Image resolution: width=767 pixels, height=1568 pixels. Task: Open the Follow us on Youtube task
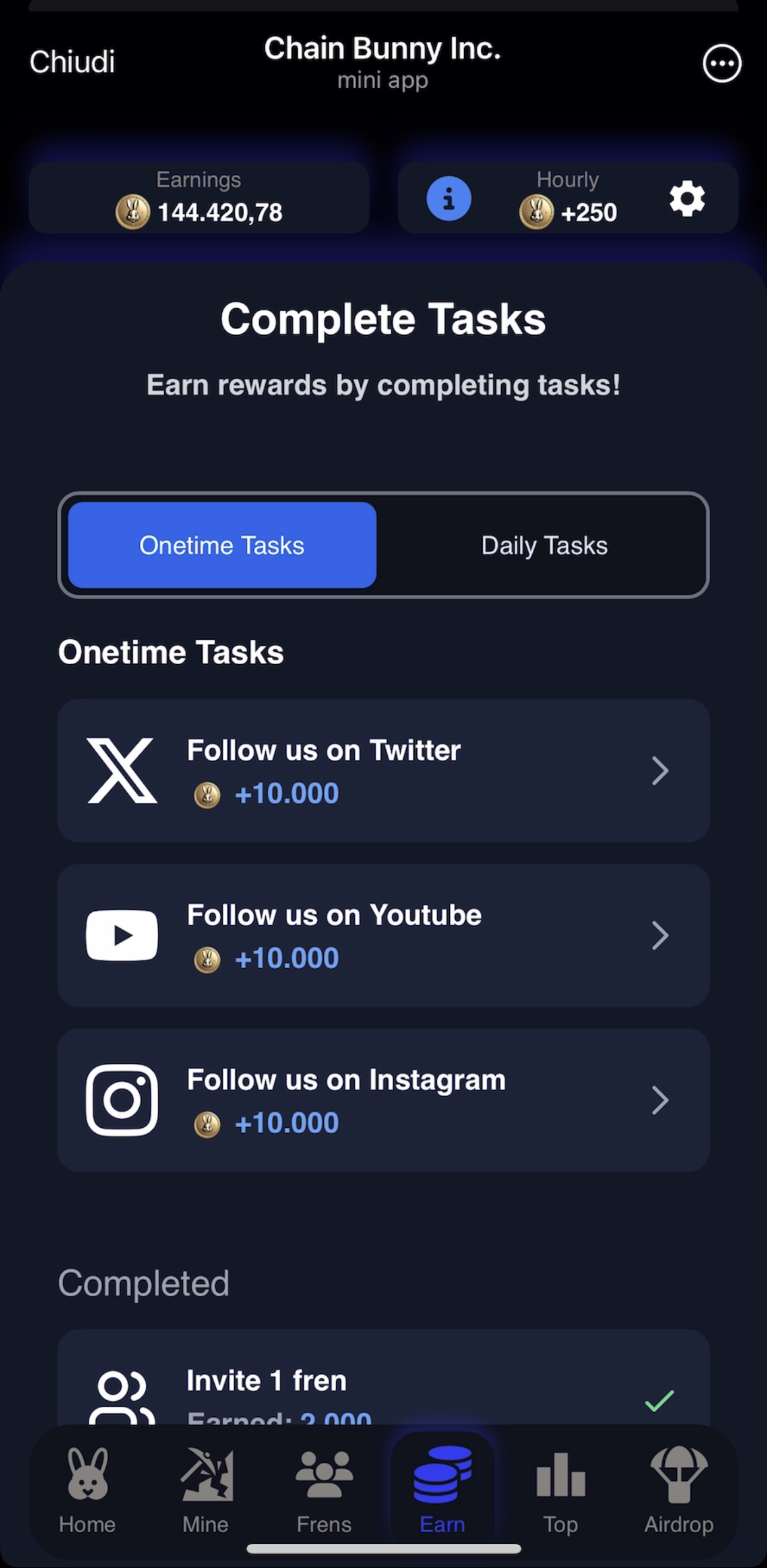point(383,935)
